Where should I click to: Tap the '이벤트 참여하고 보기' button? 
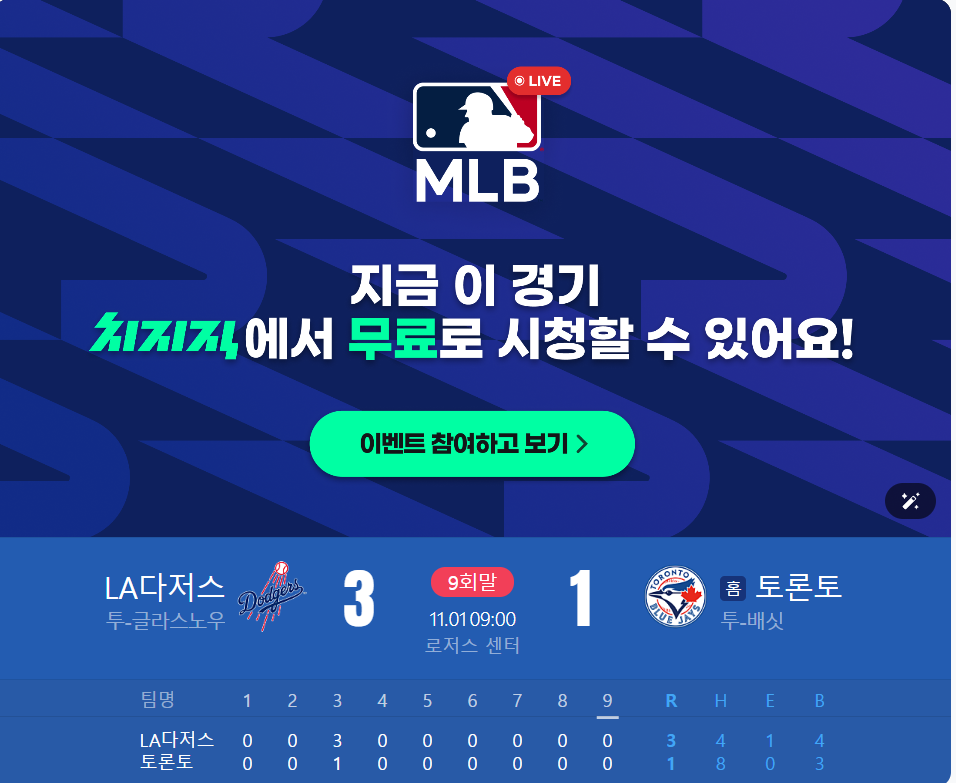[x=472, y=443]
